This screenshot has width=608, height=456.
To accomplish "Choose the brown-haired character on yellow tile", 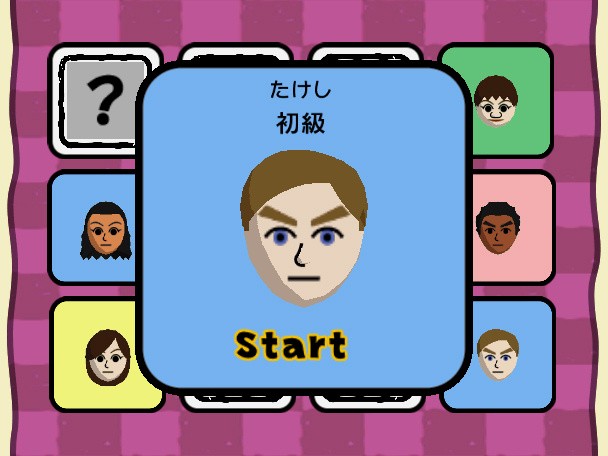I will pyautogui.click(x=105, y=356).
